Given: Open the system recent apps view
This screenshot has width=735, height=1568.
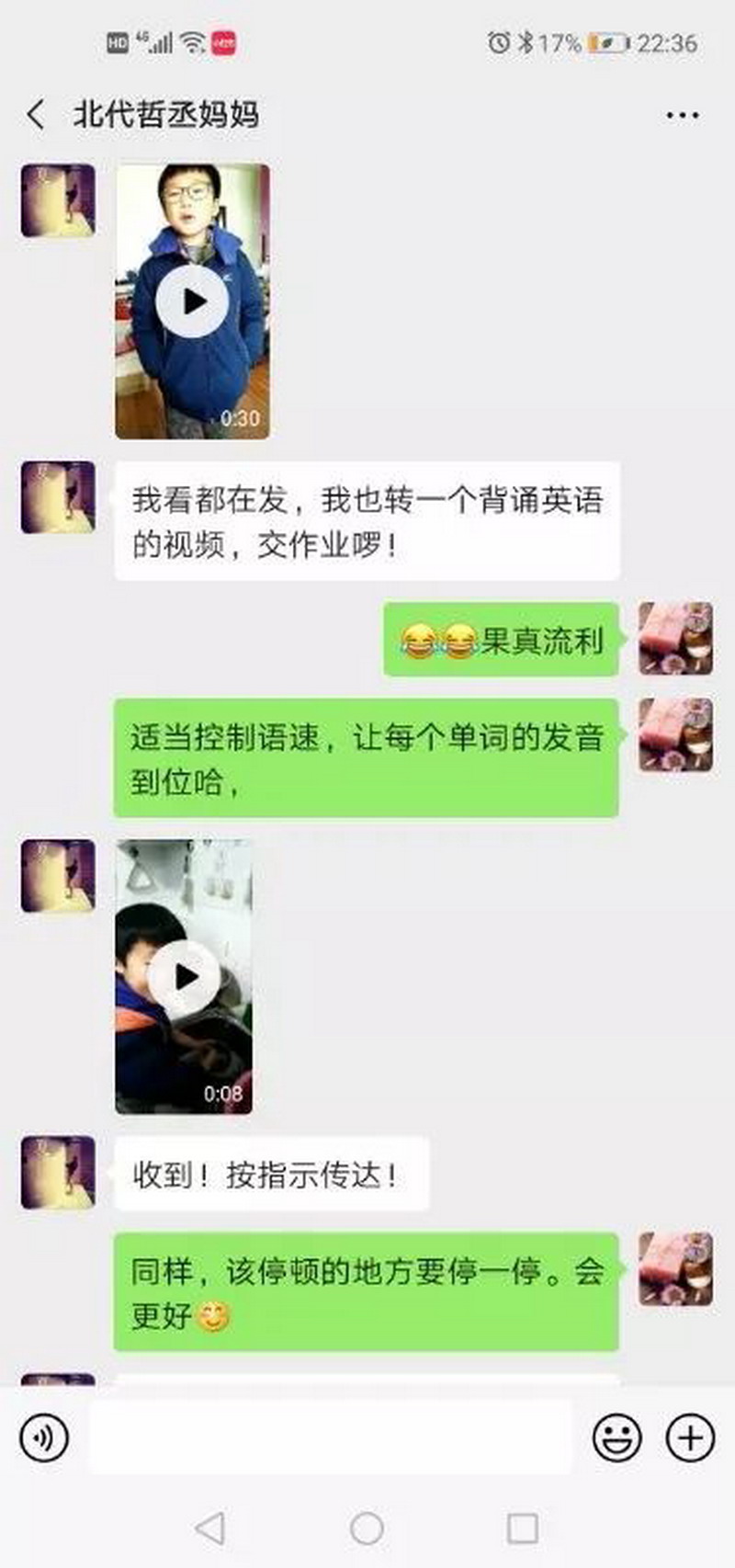Looking at the screenshot, I should coord(522,1528).
